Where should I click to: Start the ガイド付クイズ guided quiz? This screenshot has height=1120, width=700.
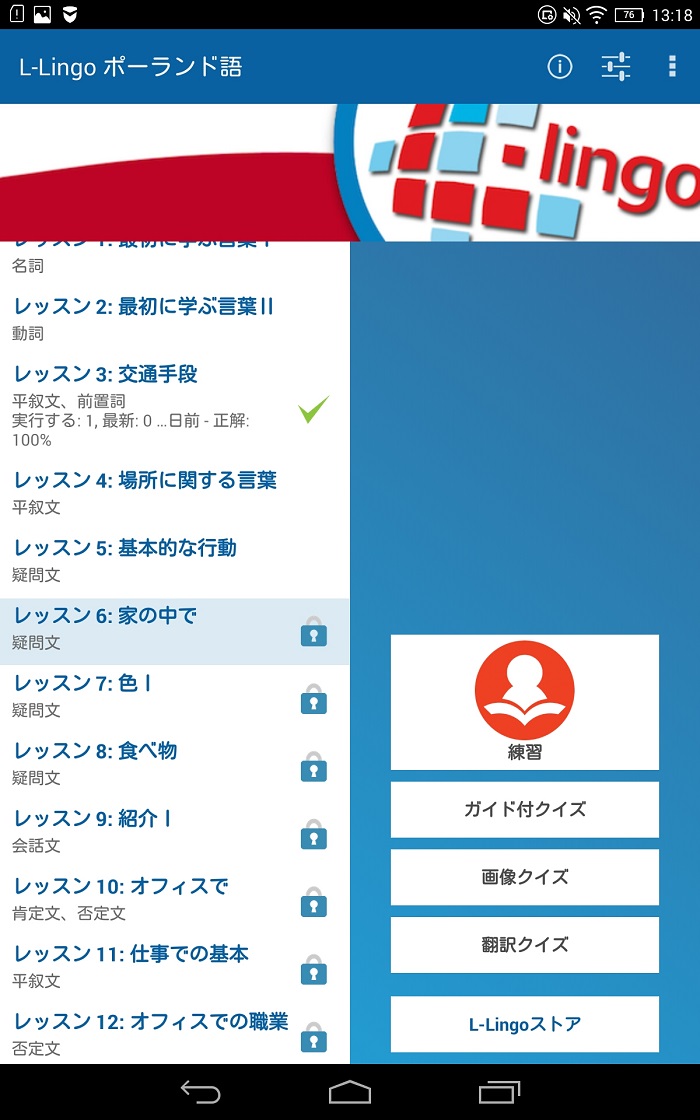pos(524,809)
